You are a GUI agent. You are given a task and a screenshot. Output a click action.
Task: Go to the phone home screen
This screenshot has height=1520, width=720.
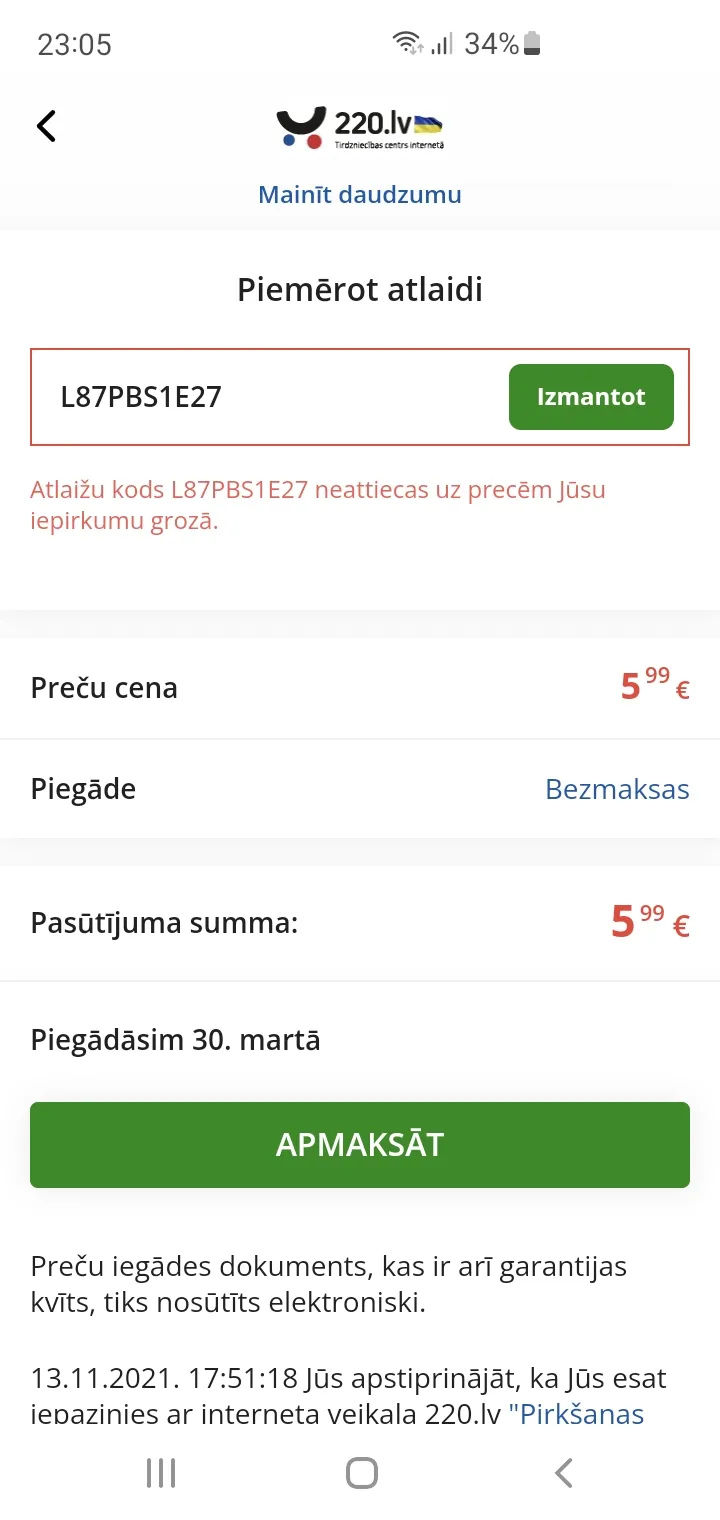(x=361, y=1472)
